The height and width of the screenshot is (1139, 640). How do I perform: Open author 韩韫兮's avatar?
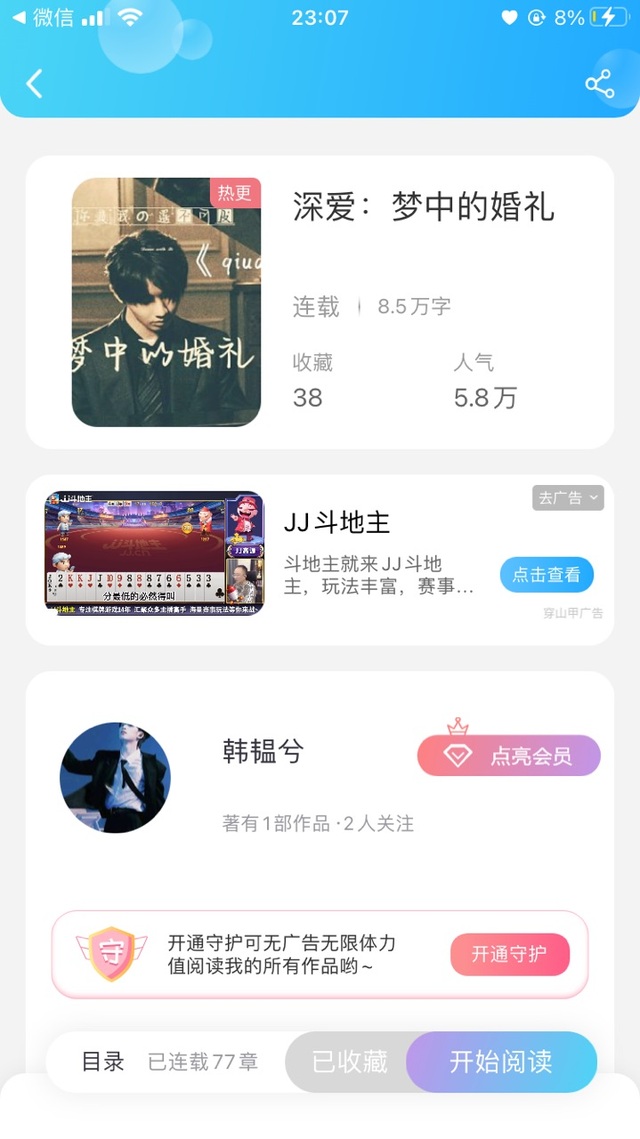(x=116, y=777)
